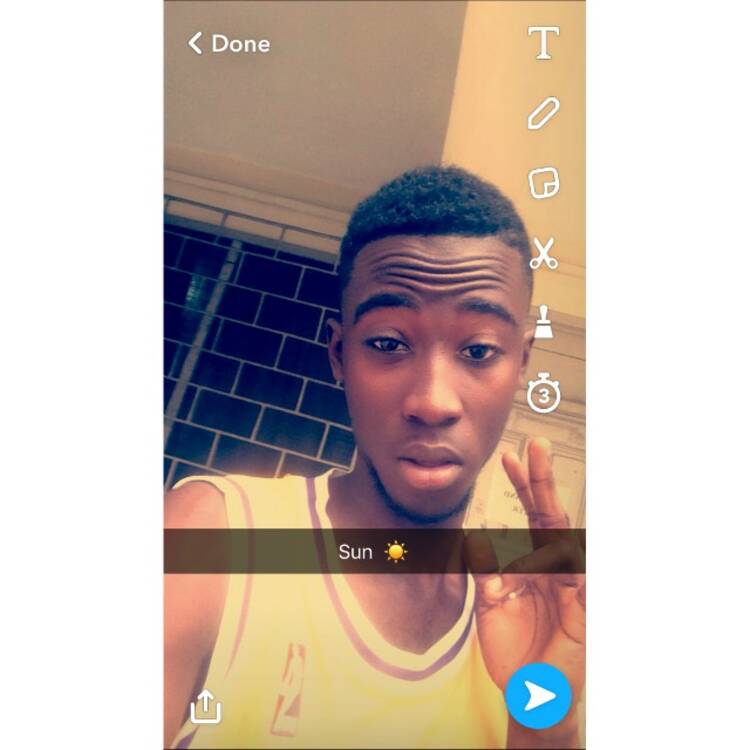The image size is (750, 750).
Task: Select the paintbrush tool
Action: point(543,323)
